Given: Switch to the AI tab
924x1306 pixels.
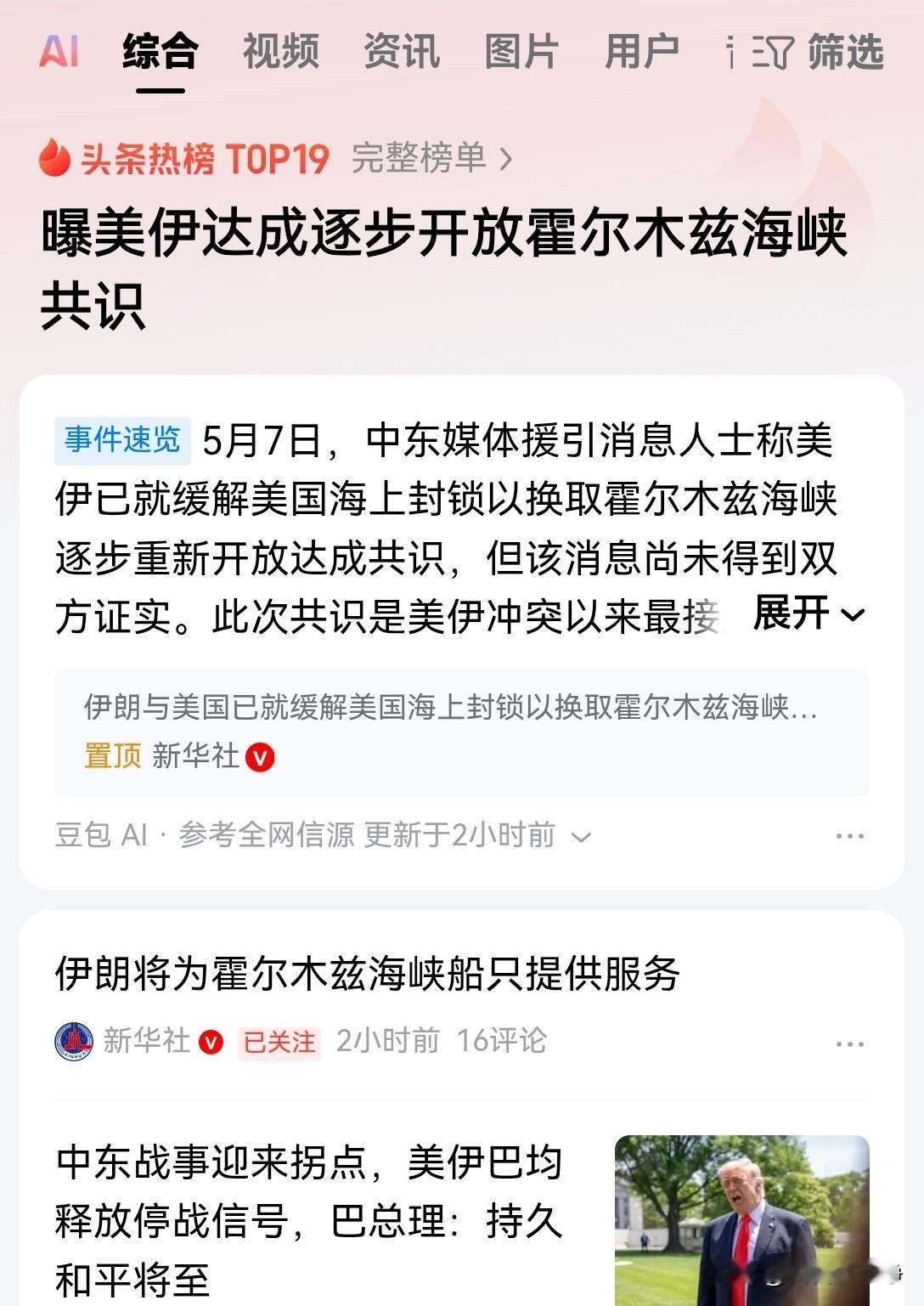Looking at the screenshot, I should pos(59,51).
